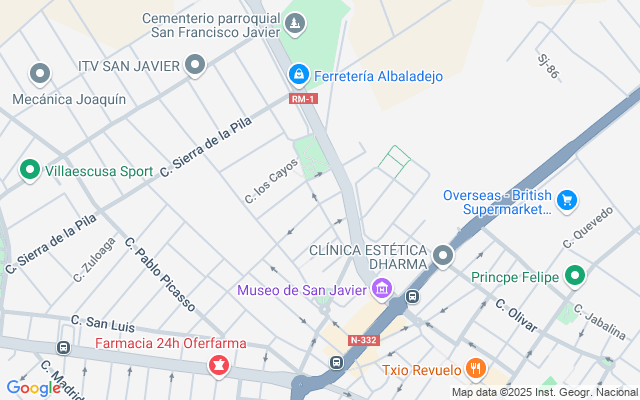Select the bus stop beside Museo de San Javier
Viewport: 640px width, 400px height.
(x=412, y=297)
